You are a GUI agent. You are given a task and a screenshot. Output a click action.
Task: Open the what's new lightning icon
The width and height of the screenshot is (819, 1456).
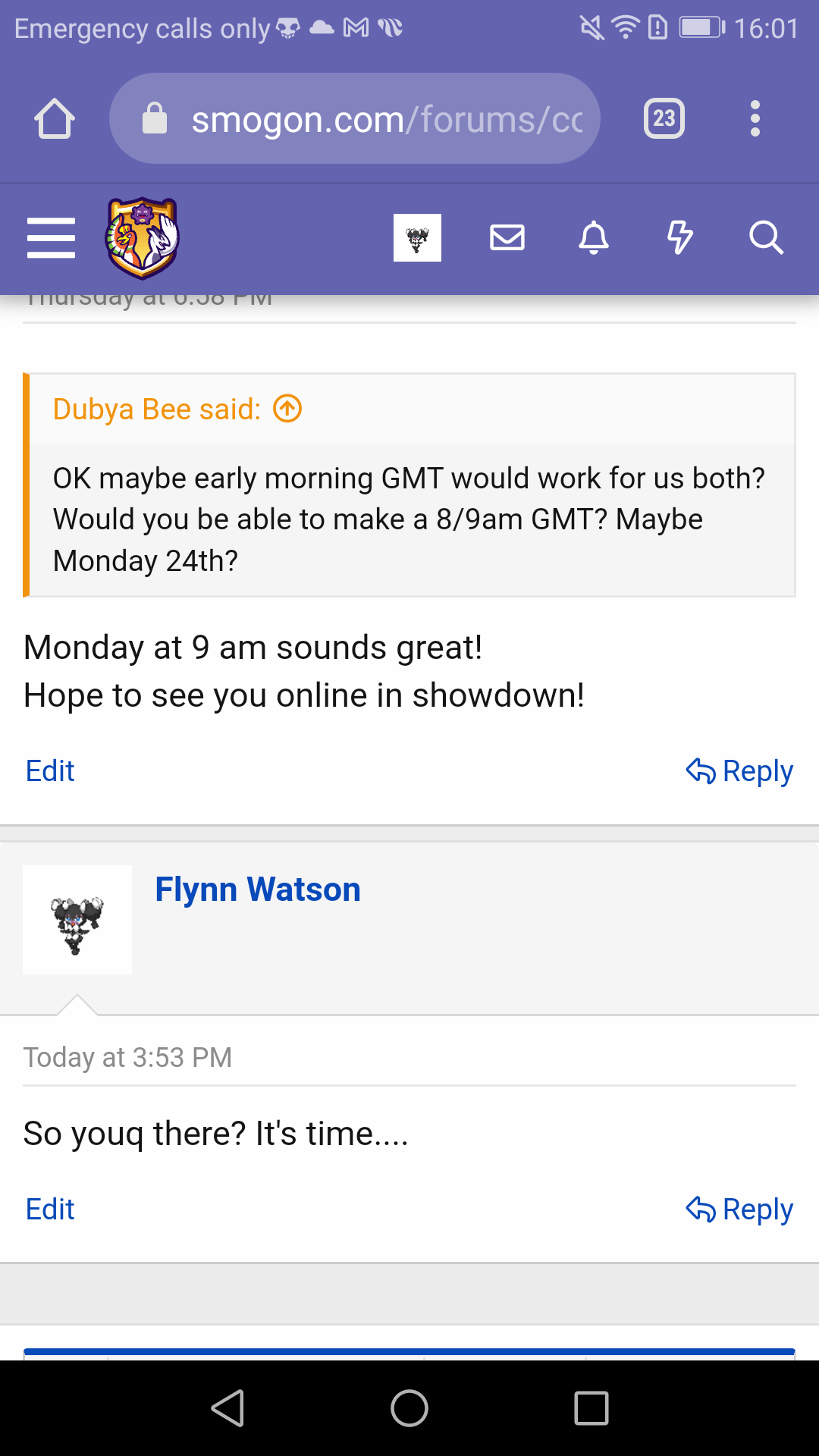click(679, 238)
